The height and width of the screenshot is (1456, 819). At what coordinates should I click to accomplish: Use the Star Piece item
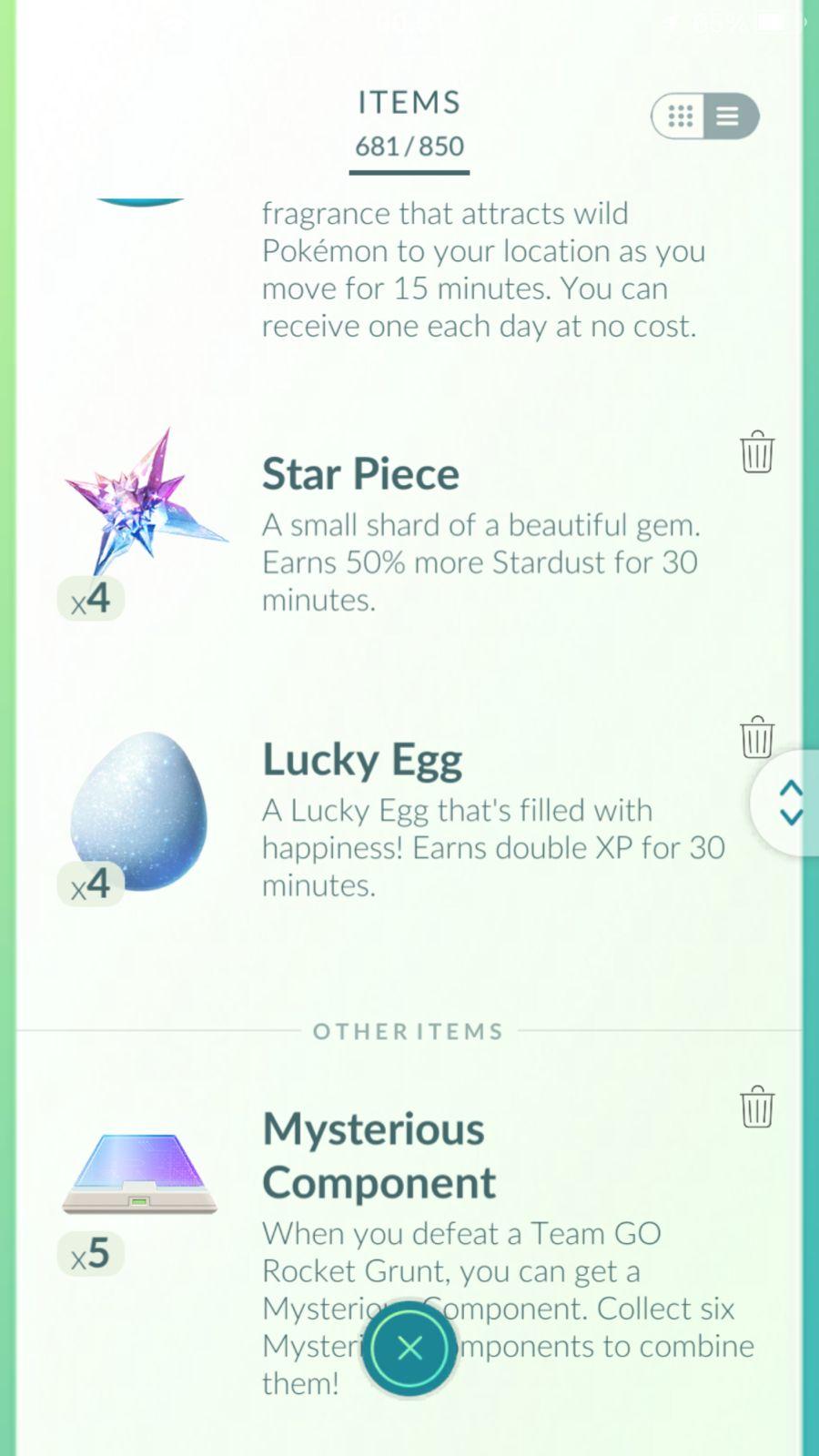146,505
